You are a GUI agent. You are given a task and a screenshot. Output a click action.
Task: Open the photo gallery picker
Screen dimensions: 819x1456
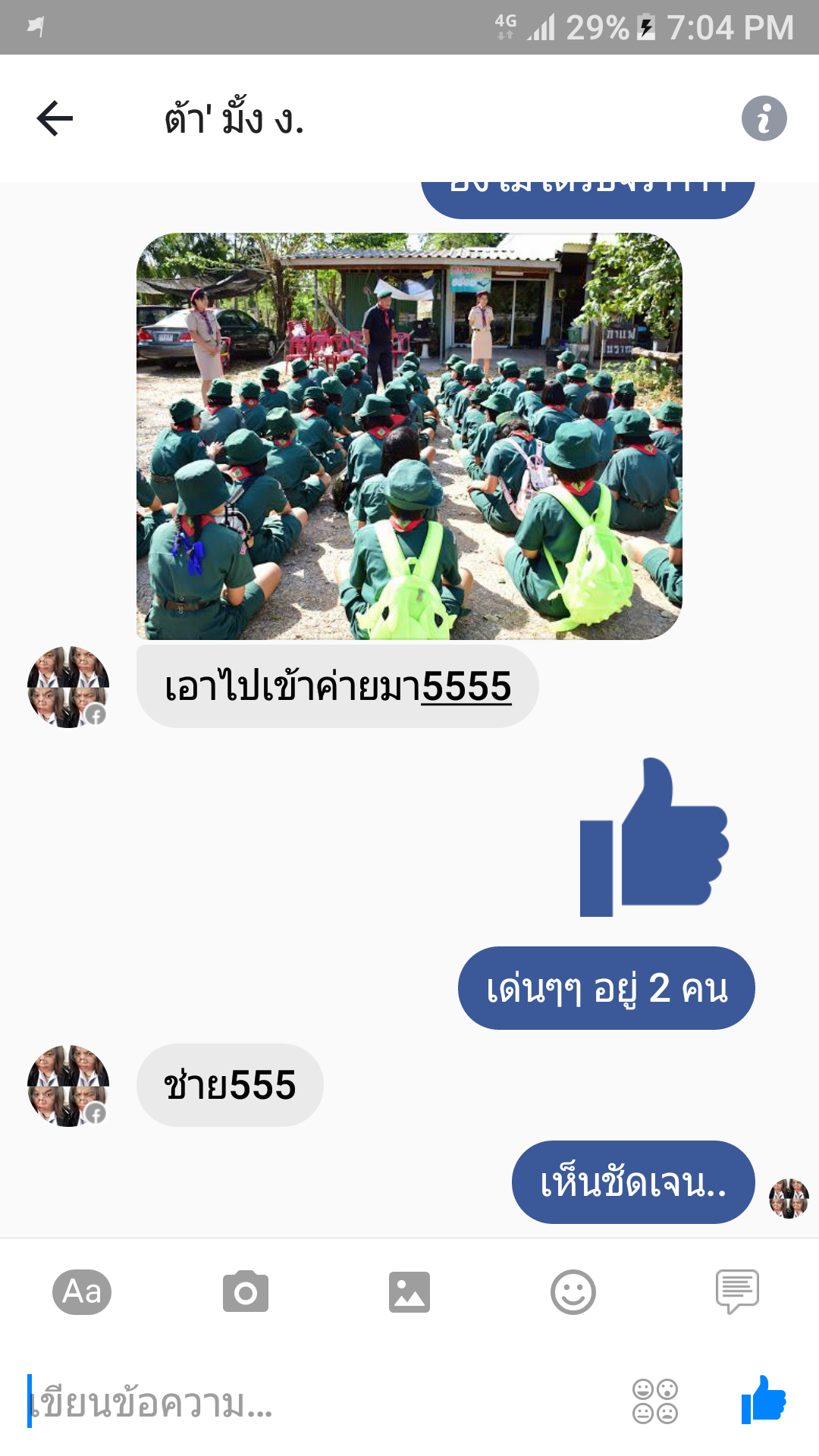click(x=409, y=1291)
